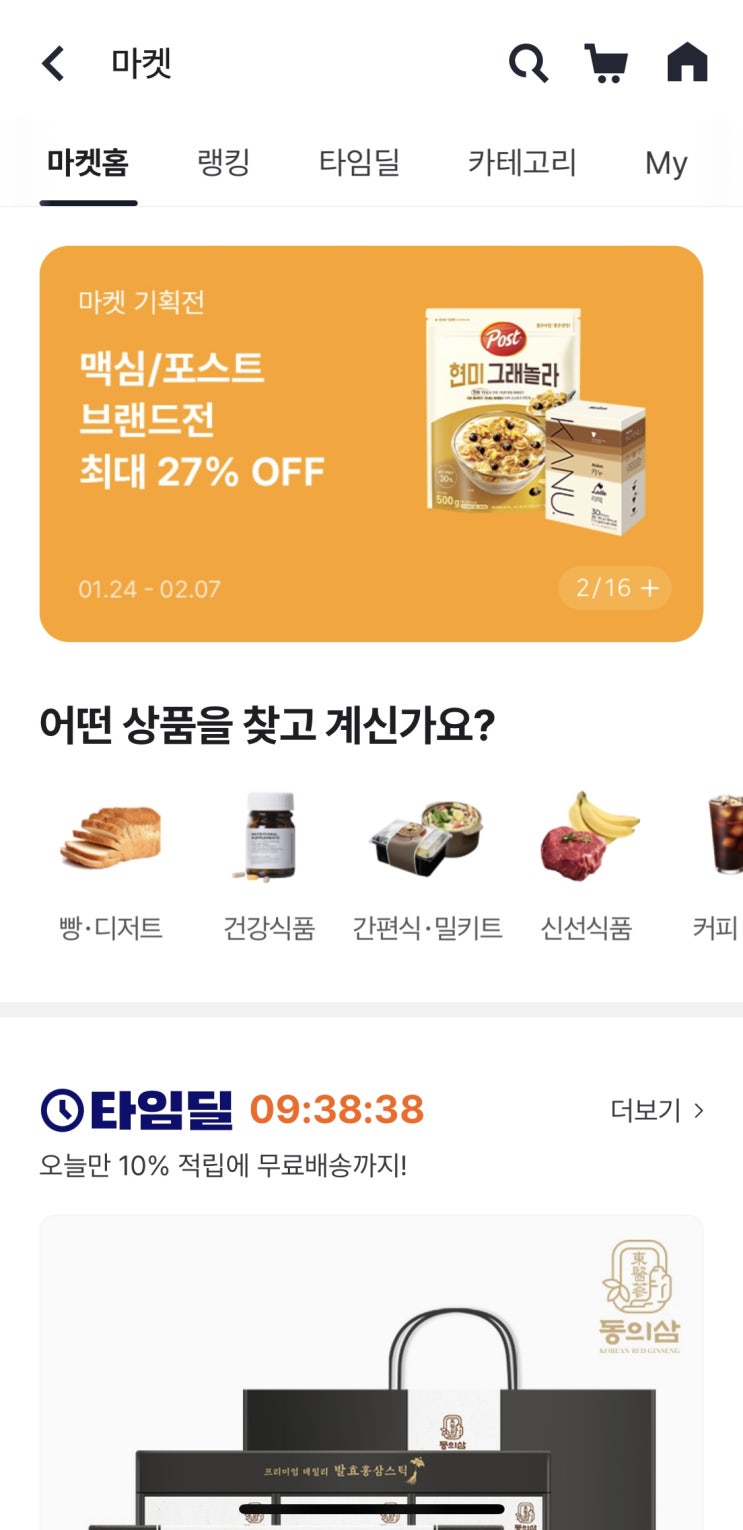Switch to the 랭킹 tab

[x=224, y=162]
